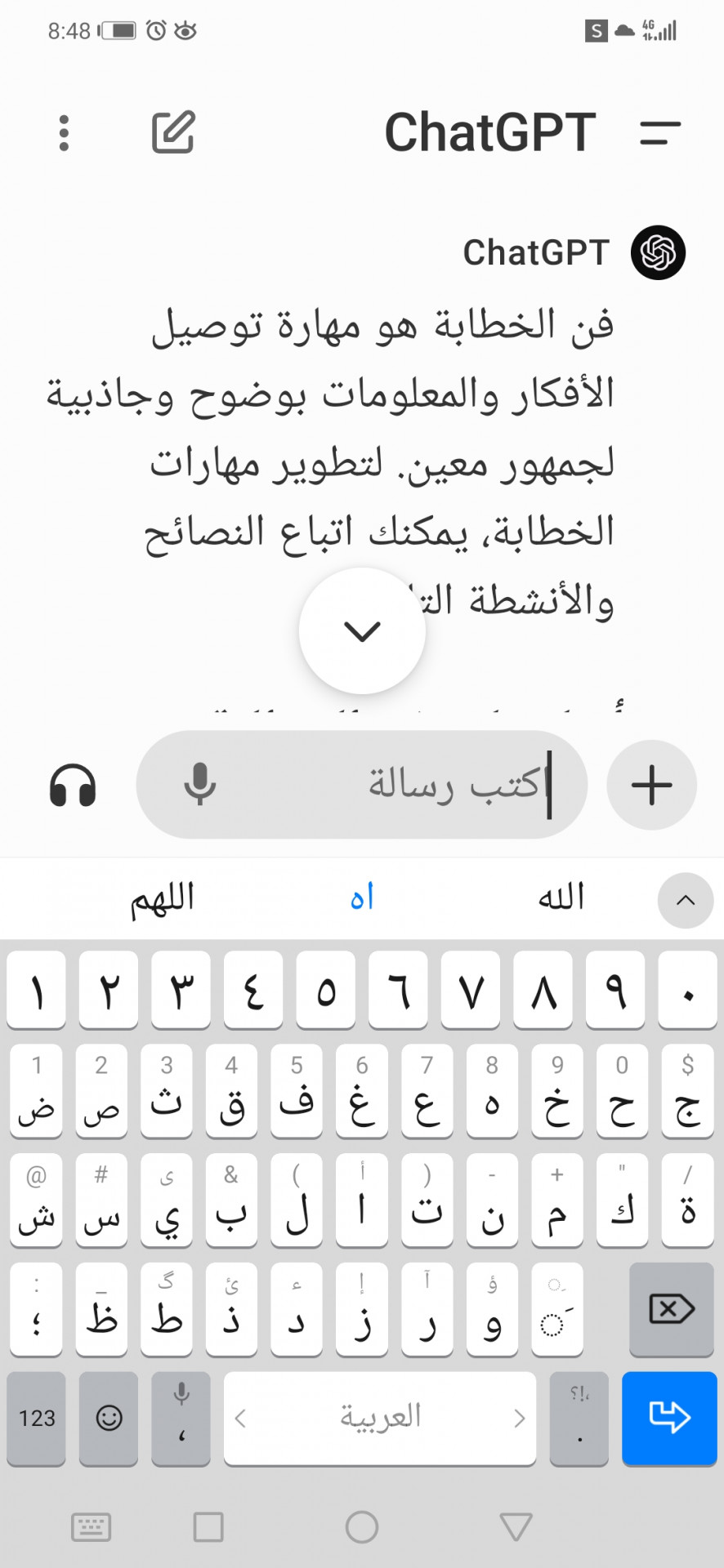The image size is (724, 1568).
Task: Start a new chat with compose icon
Action: (x=173, y=132)
